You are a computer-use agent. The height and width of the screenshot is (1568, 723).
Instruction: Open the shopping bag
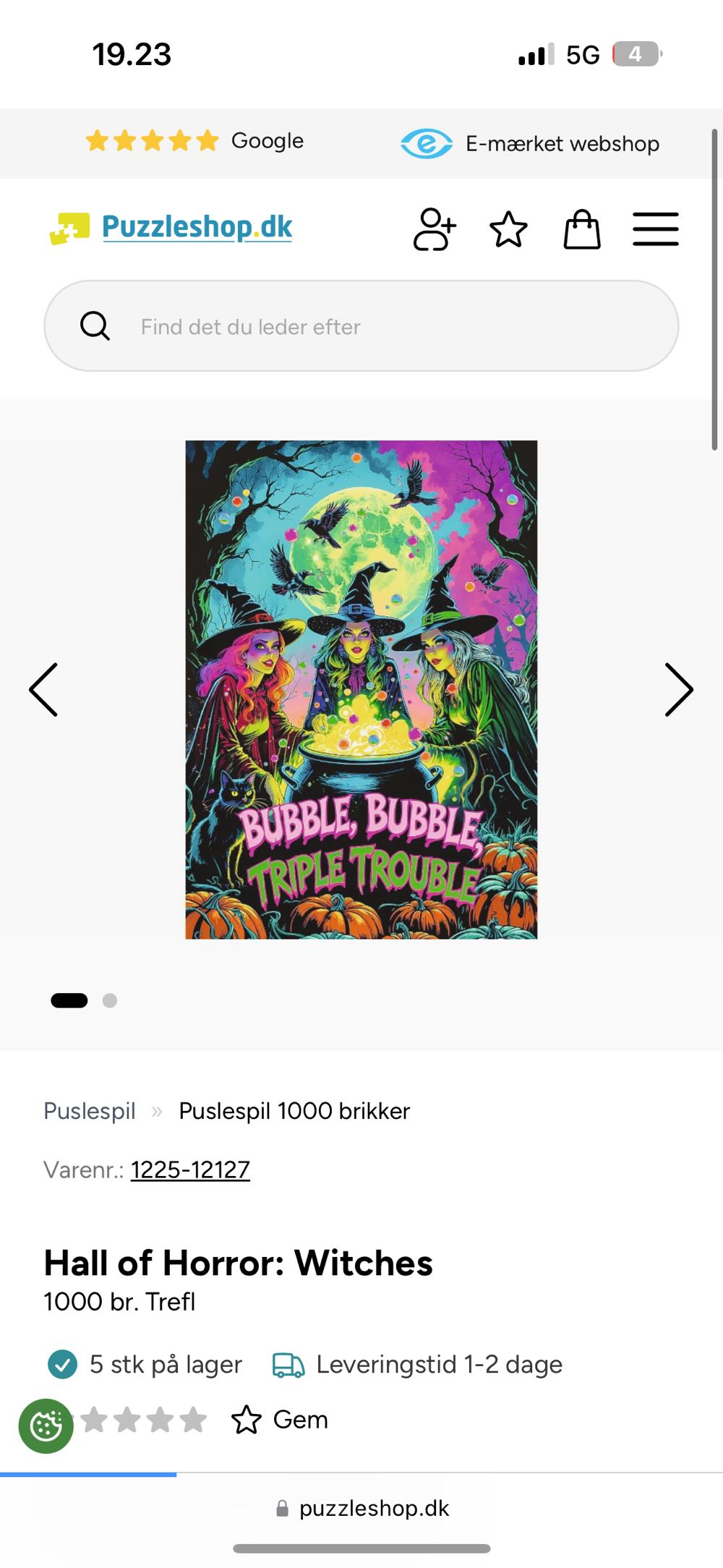point(582,229)
